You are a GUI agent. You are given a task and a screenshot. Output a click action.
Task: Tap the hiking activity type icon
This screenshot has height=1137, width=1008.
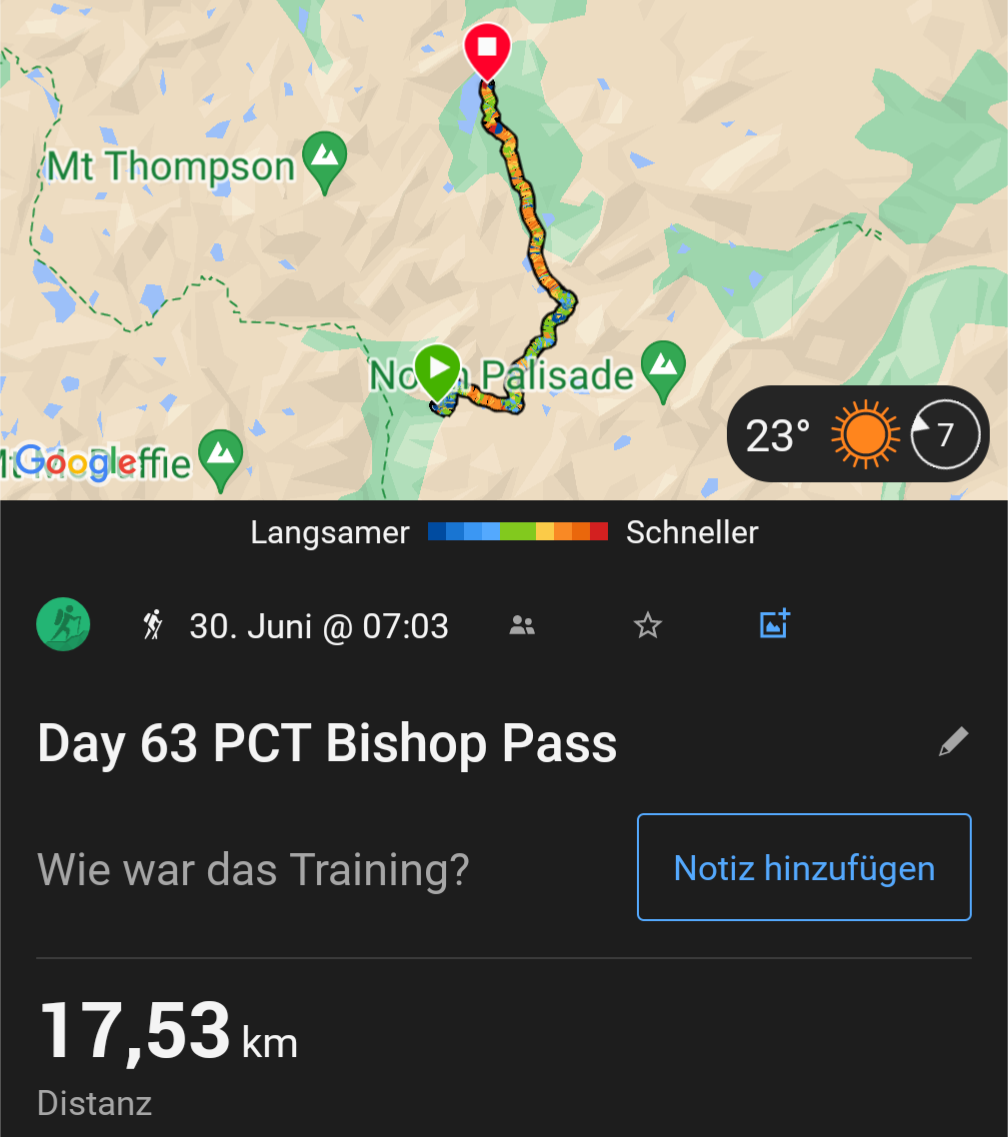[64, 626]
